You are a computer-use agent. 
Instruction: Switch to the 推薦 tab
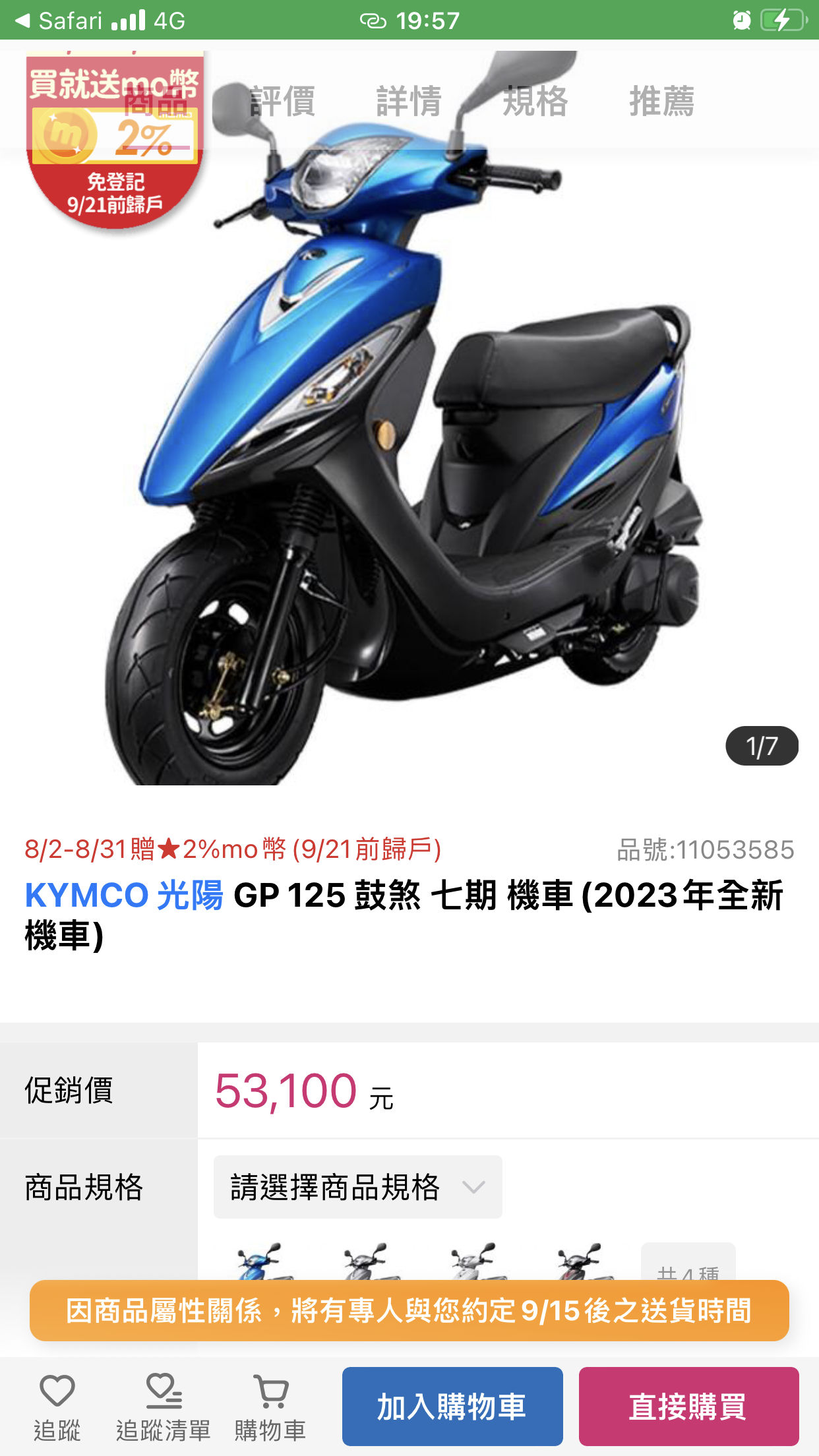tap(661, 101)
